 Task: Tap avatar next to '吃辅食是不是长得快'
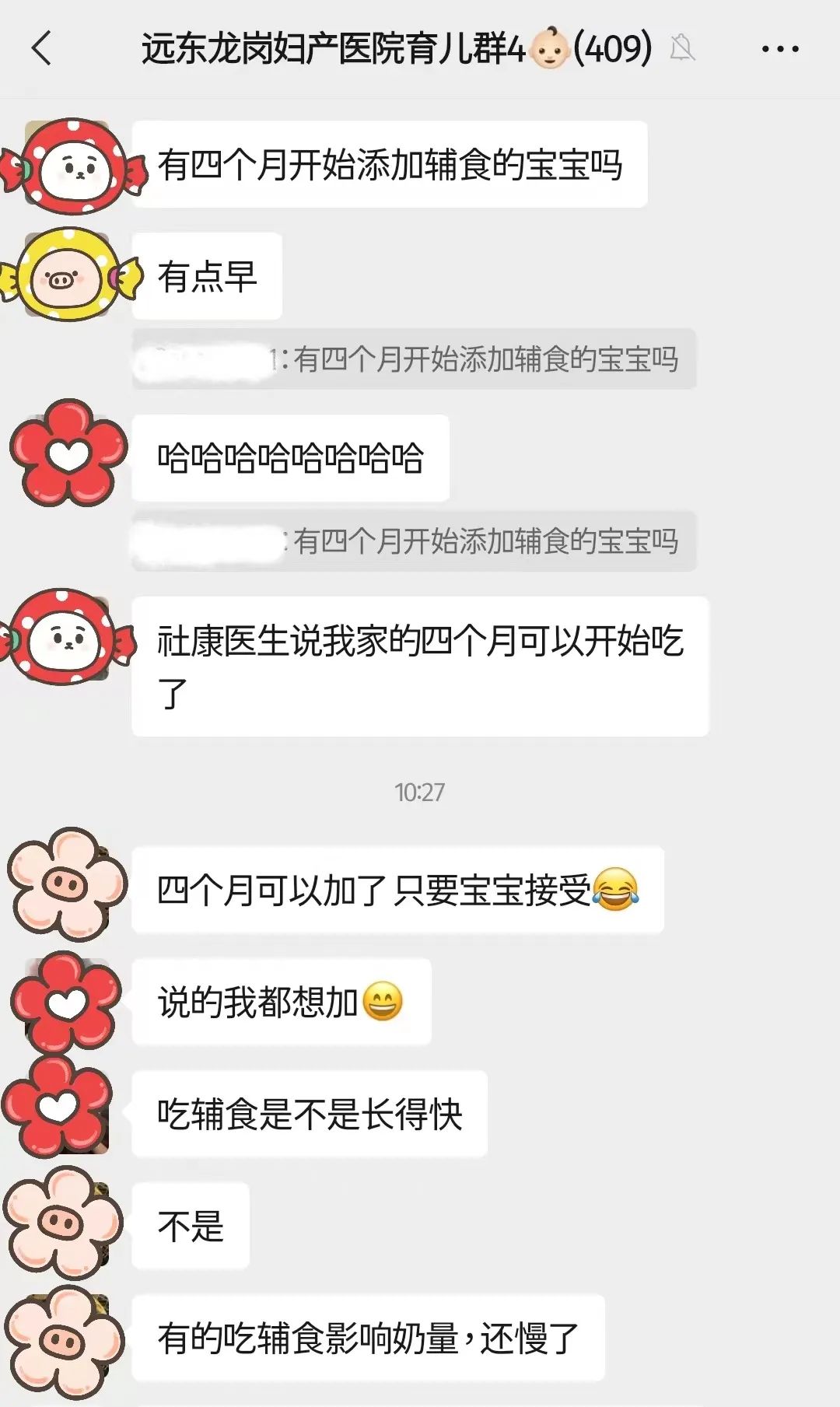click(x=58, y=1108)
